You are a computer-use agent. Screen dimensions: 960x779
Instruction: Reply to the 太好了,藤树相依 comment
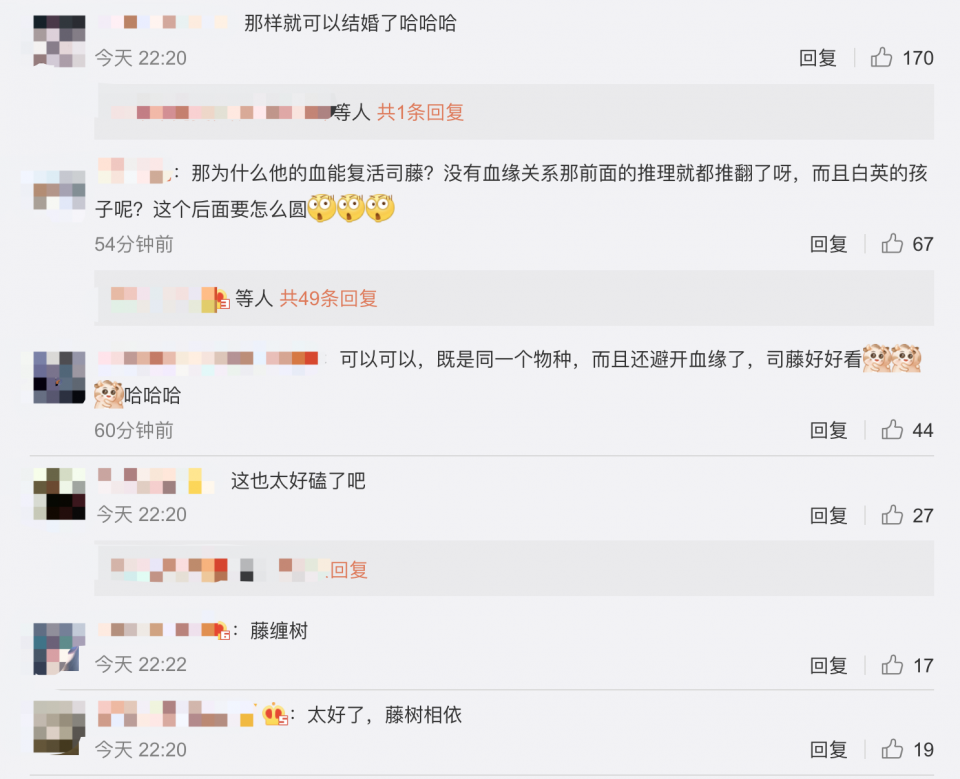coord(828,749)
